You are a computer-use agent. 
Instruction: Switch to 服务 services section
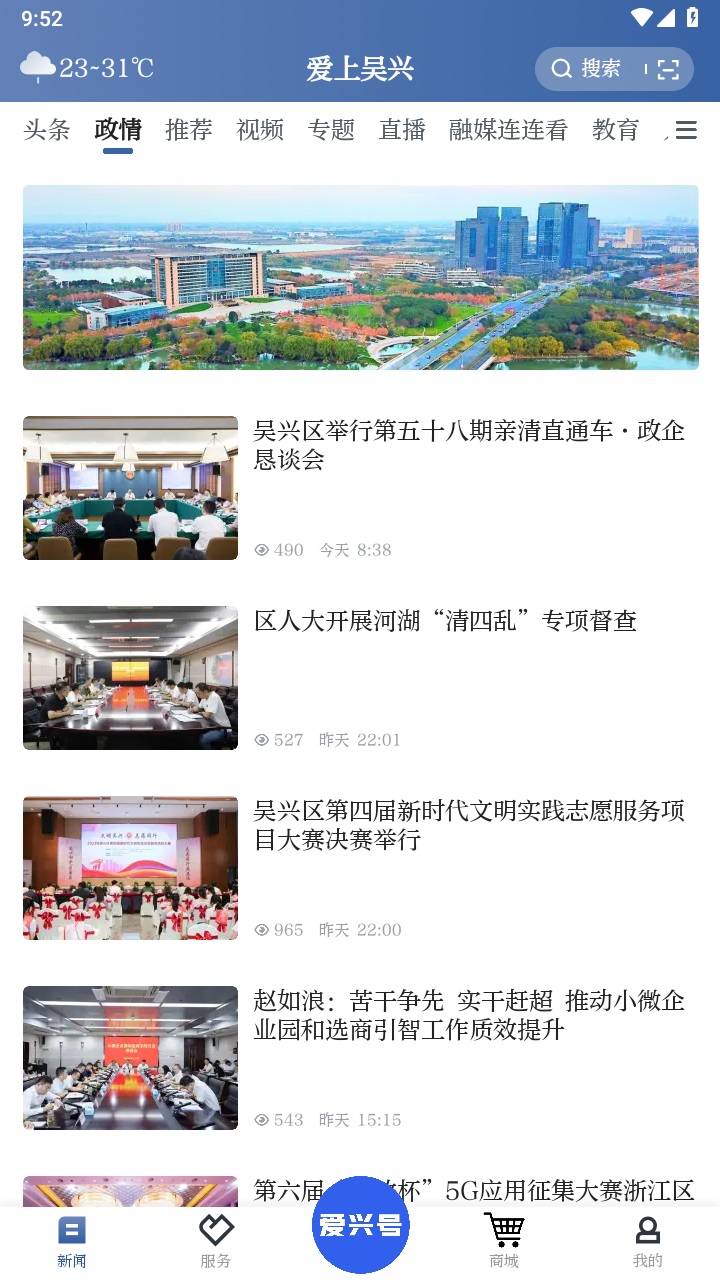(215, 1238)
